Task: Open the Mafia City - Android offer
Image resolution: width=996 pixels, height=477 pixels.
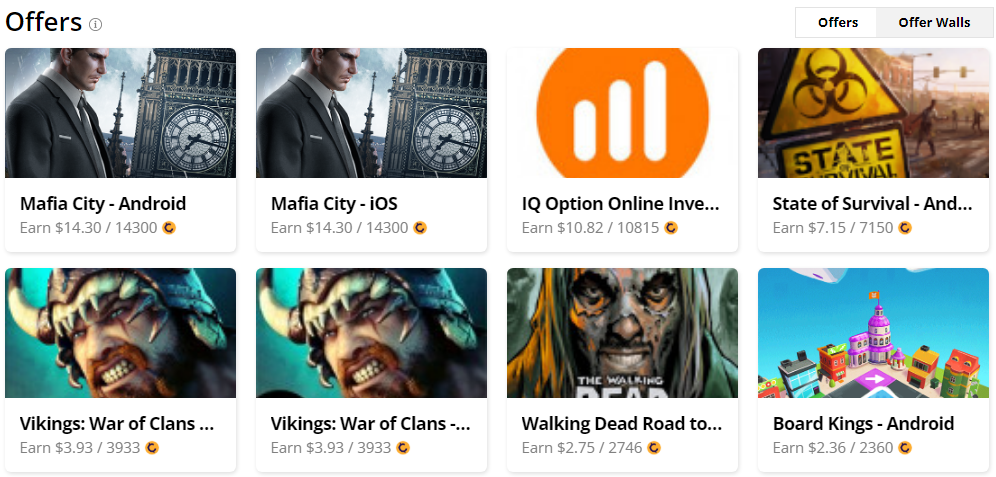Action: pyautogui.click(x=120, y=150)
